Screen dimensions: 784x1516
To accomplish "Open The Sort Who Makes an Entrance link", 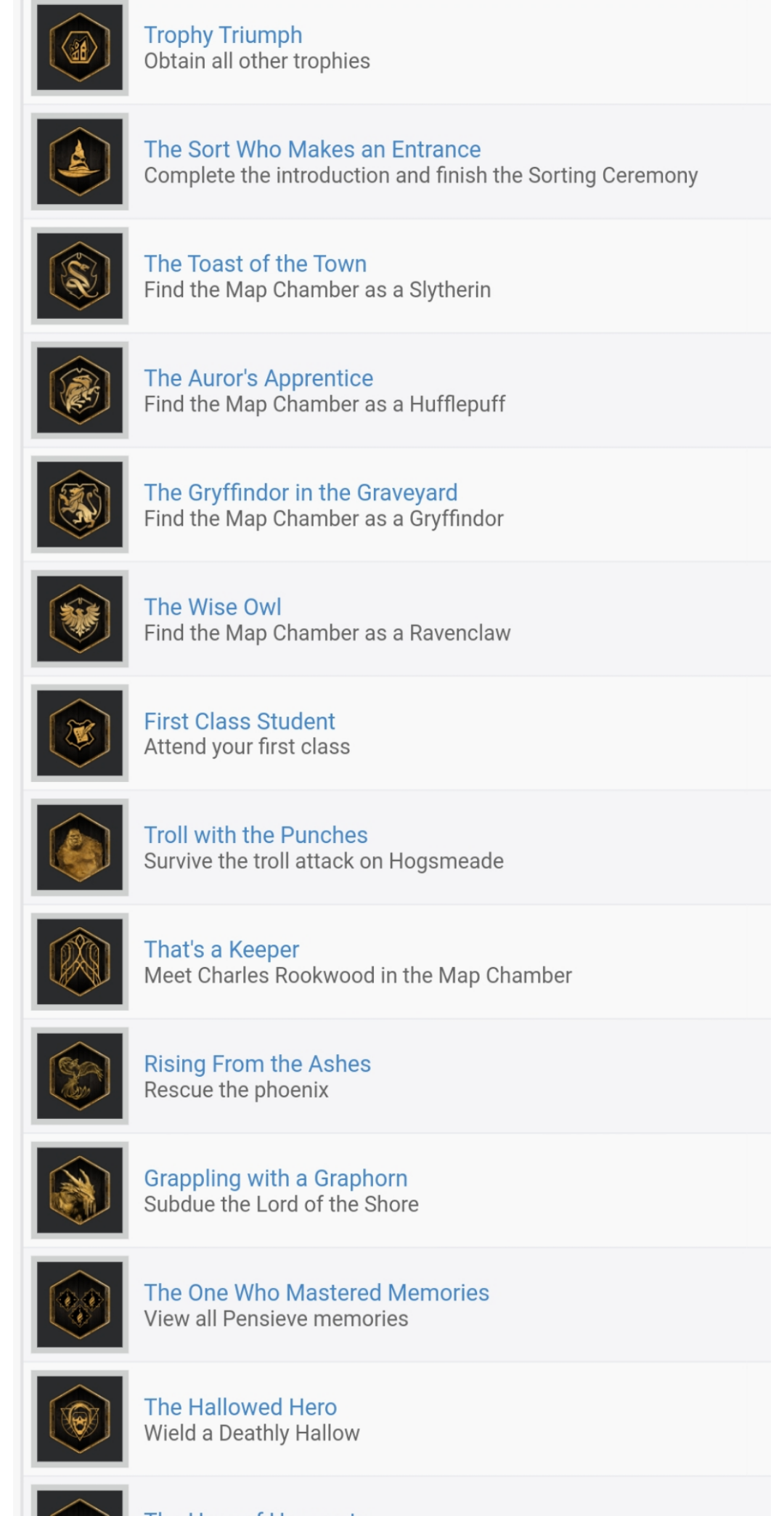I will 312,149.
